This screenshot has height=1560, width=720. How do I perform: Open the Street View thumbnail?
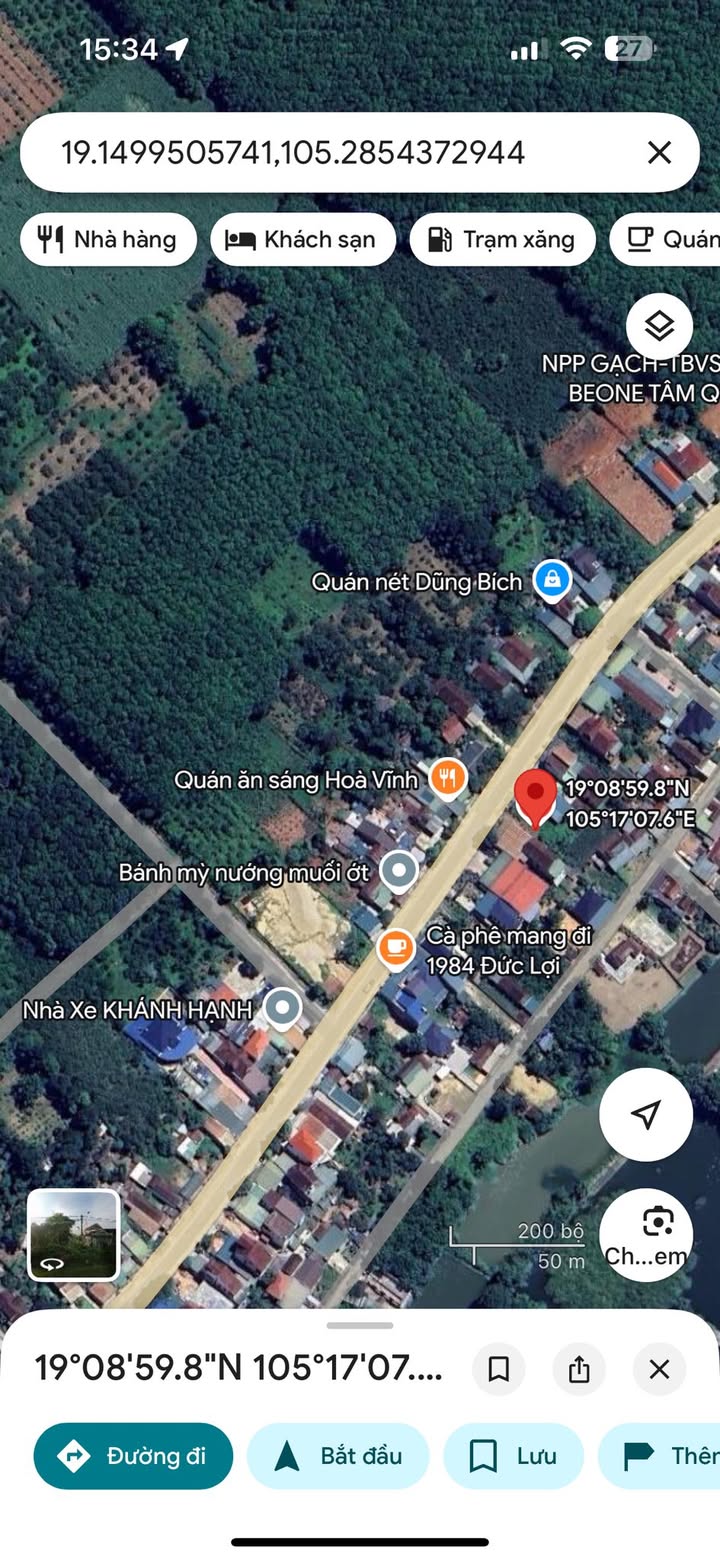click(74, 1234)
